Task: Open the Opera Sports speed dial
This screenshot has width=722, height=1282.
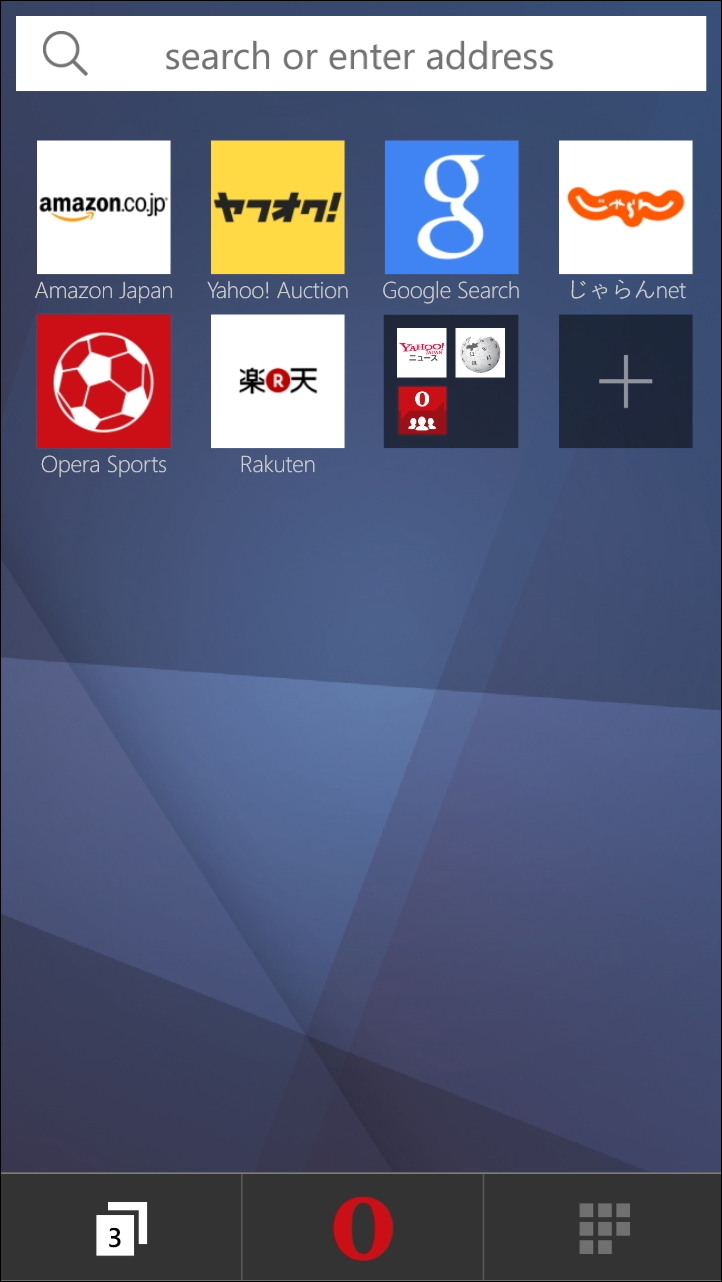Action: (x=104, y=381)
